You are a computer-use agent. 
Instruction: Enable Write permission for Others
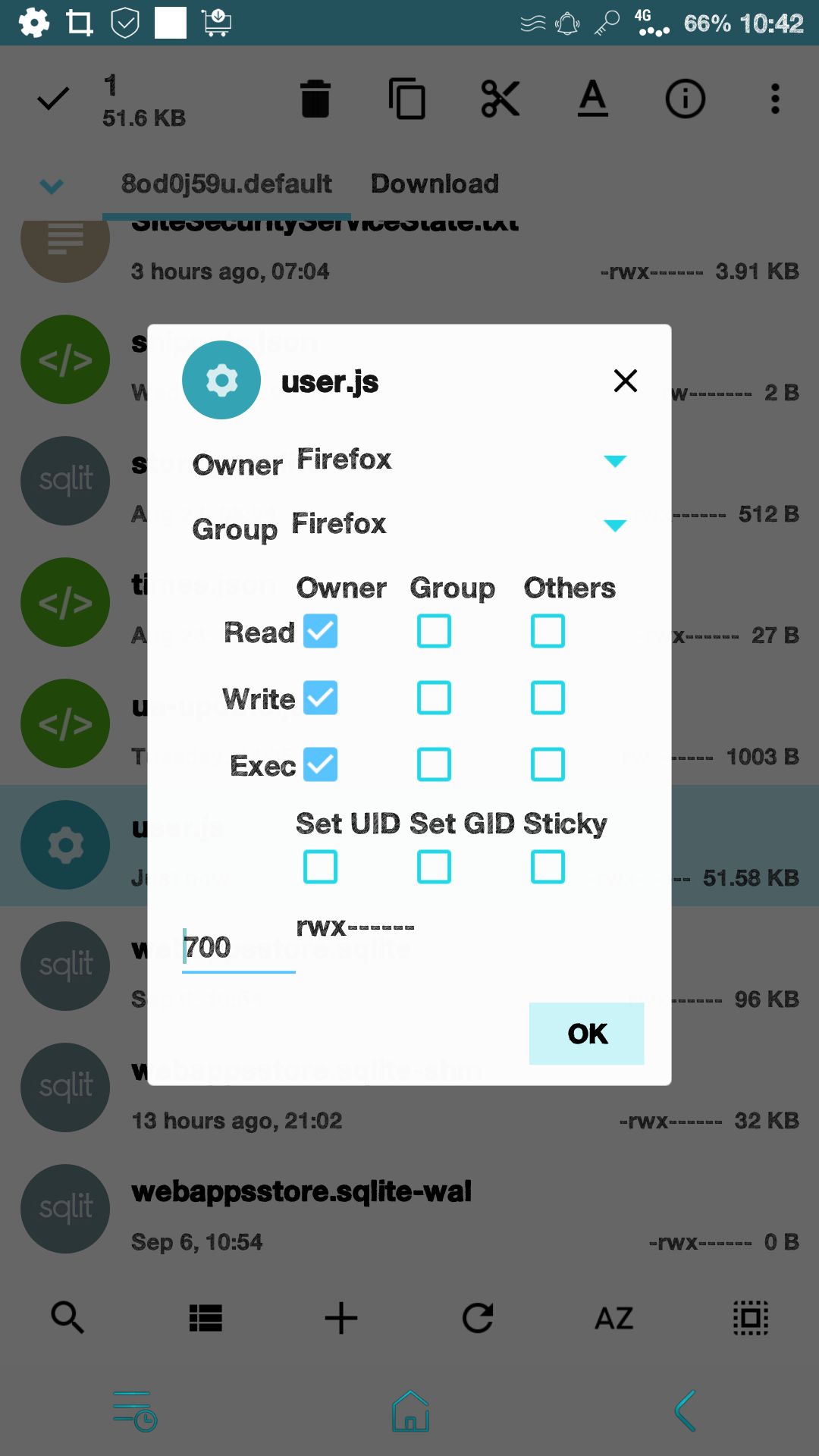tap(548, 698)
